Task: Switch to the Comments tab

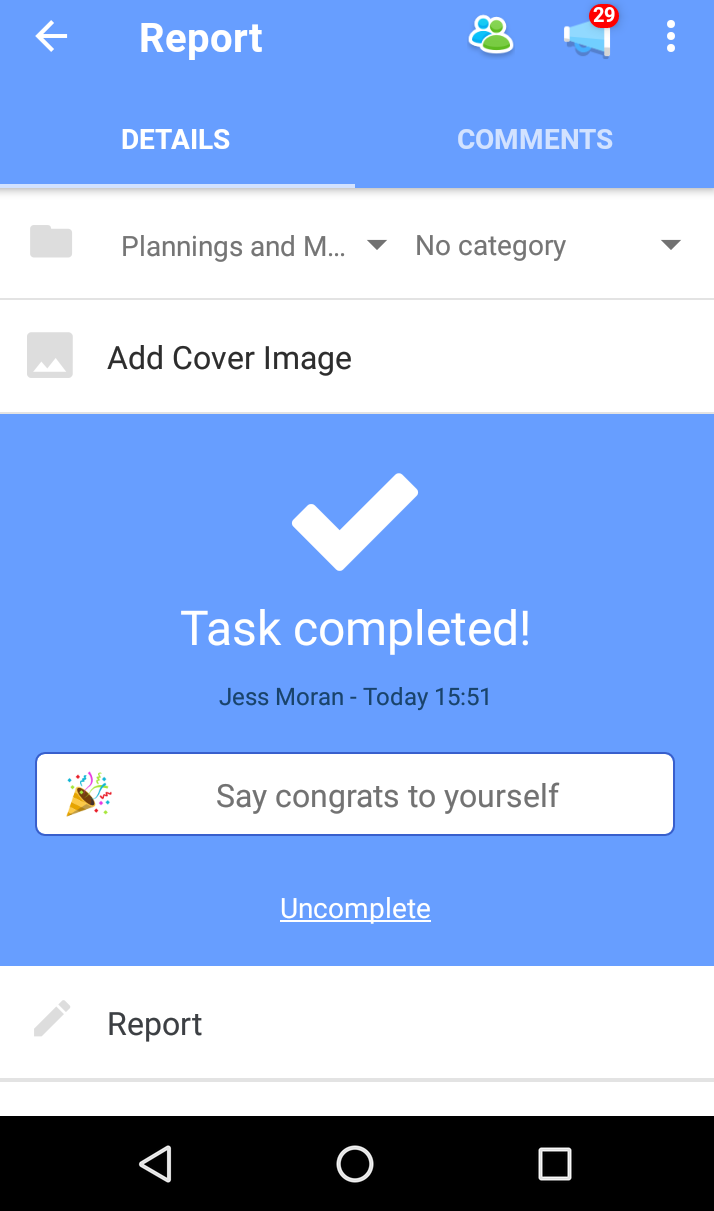Action: 535,139
